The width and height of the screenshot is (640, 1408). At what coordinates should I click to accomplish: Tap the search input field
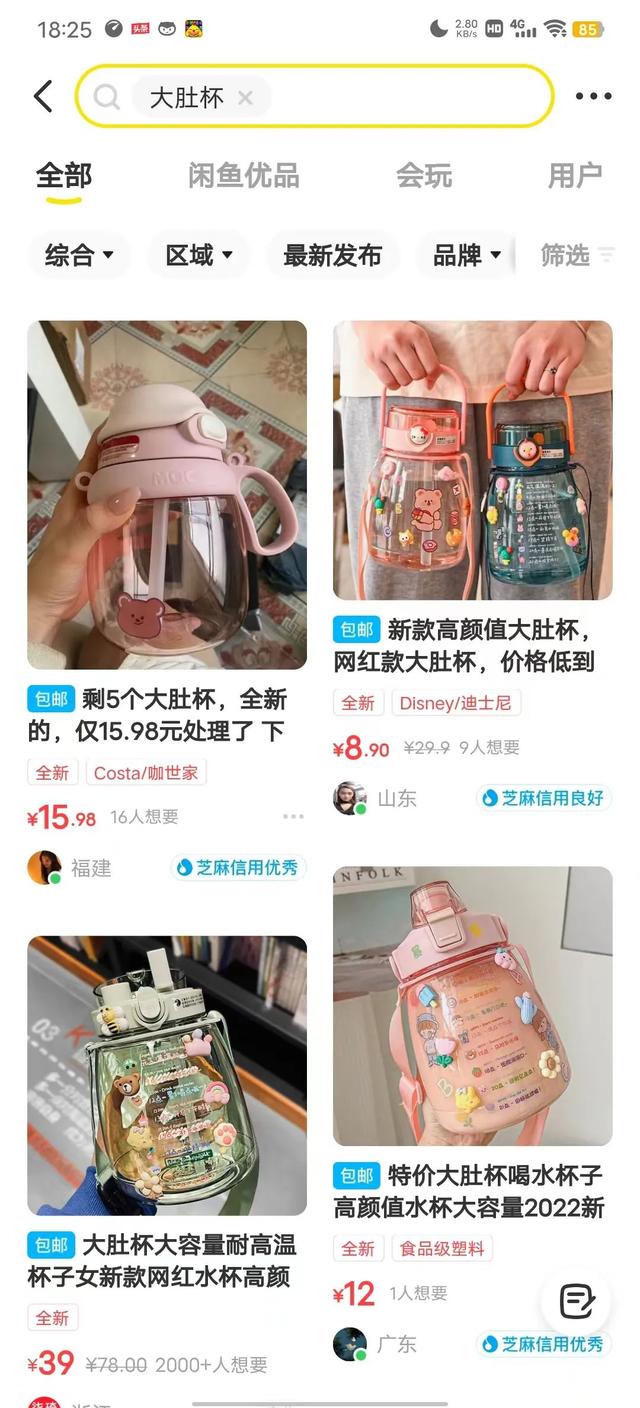[x=400, y=97]
